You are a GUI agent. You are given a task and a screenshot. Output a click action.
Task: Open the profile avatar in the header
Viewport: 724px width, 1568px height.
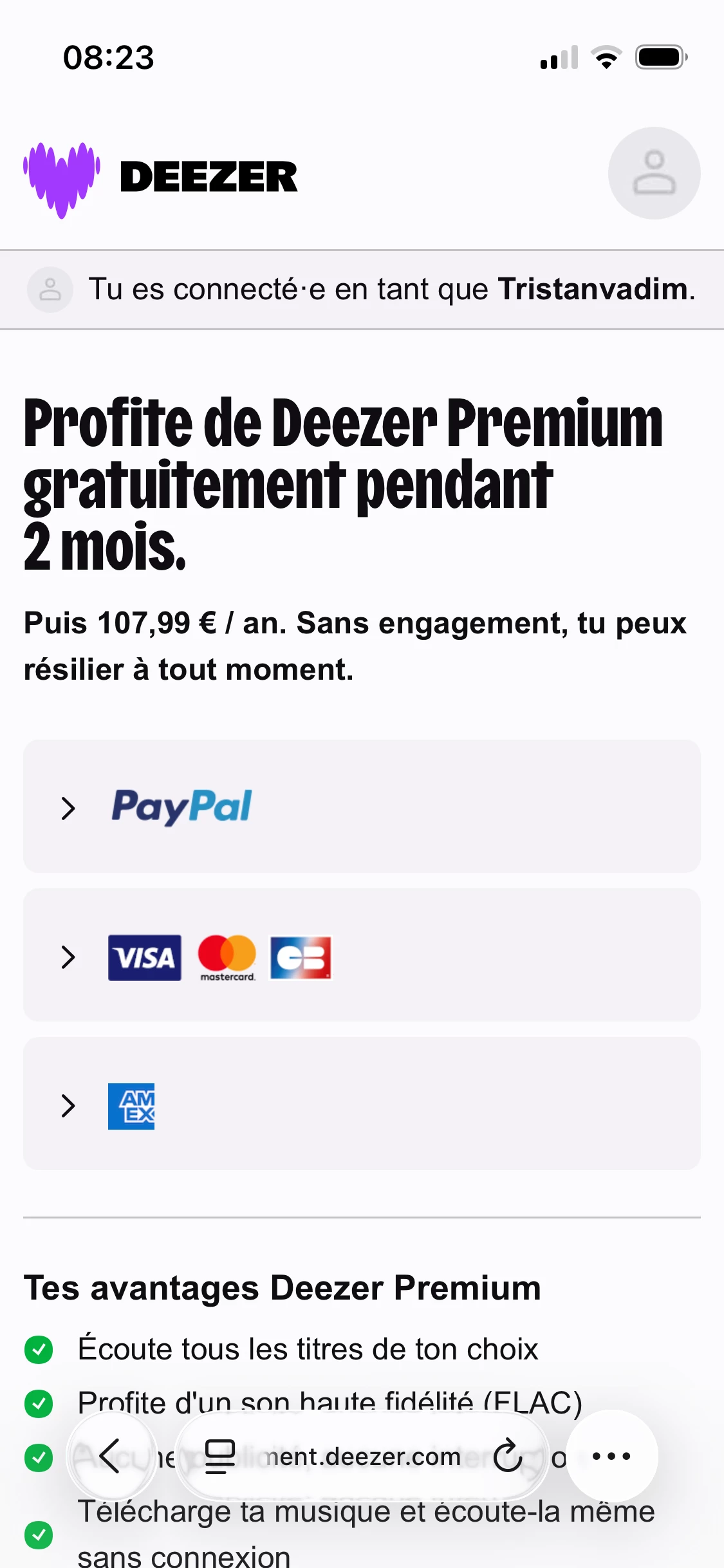pyautogui.click(x=654, y=173)
